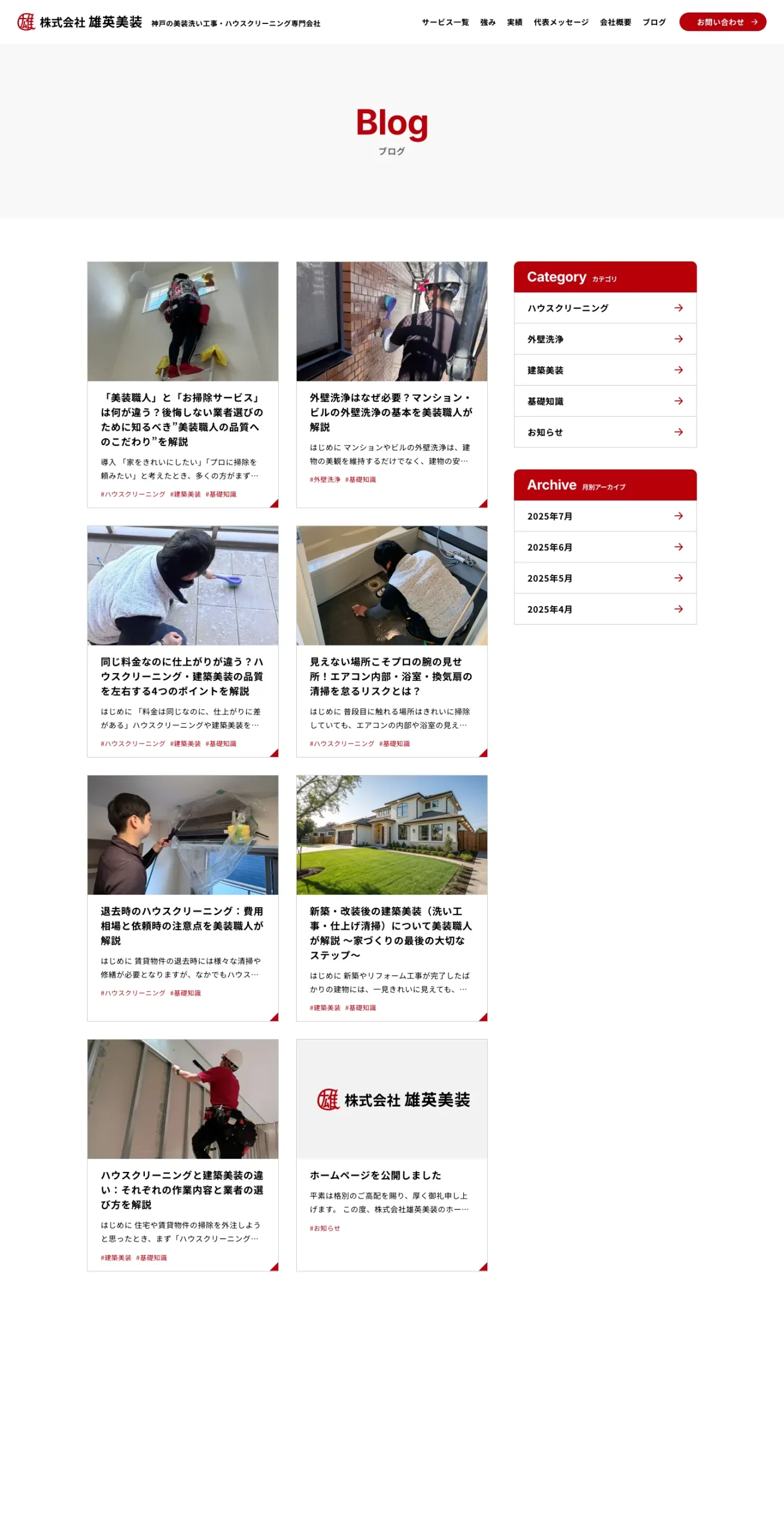Tap the 株式会社 雄英美装 header logo

click(x=80, y=22)
